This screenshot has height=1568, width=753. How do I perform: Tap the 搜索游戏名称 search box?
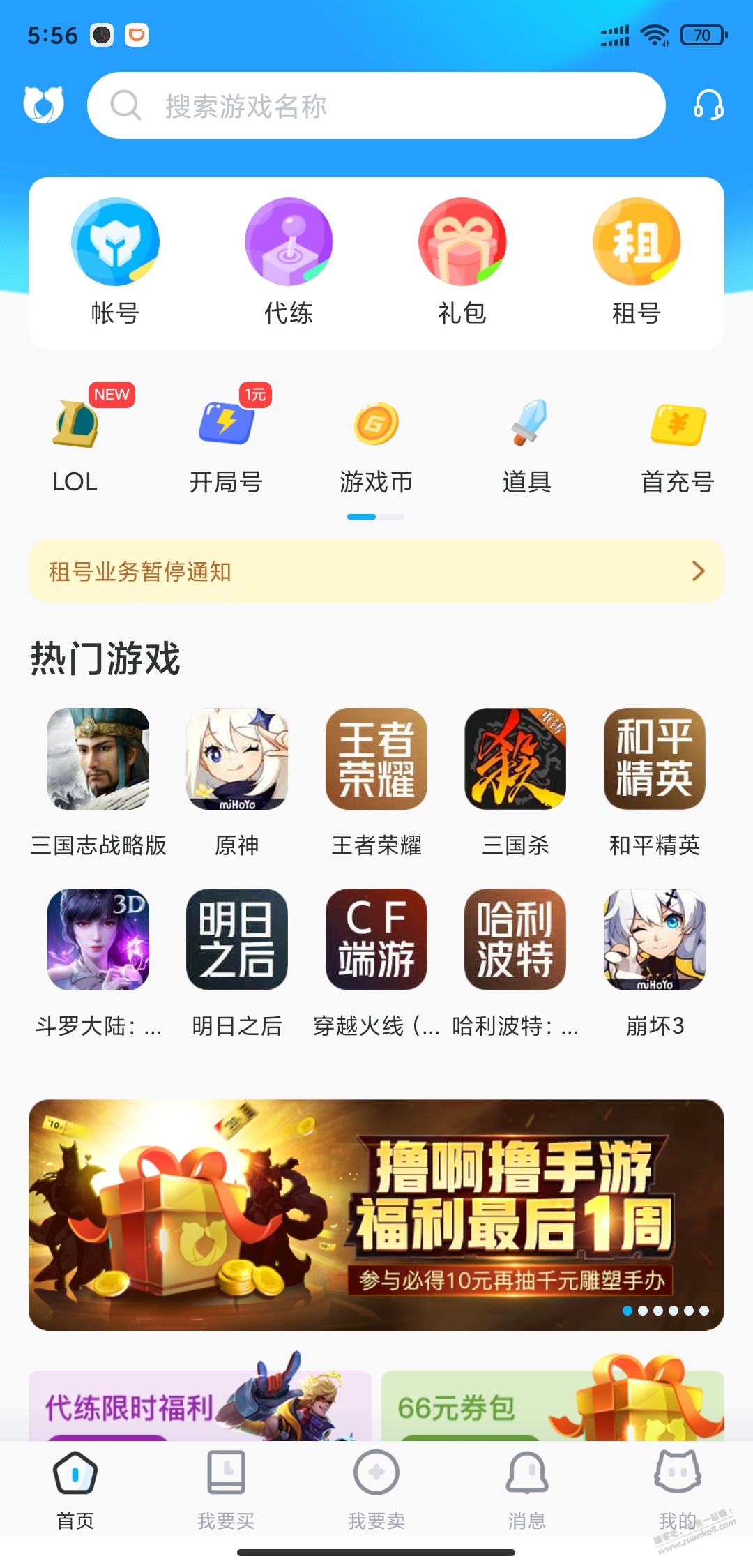376,106
